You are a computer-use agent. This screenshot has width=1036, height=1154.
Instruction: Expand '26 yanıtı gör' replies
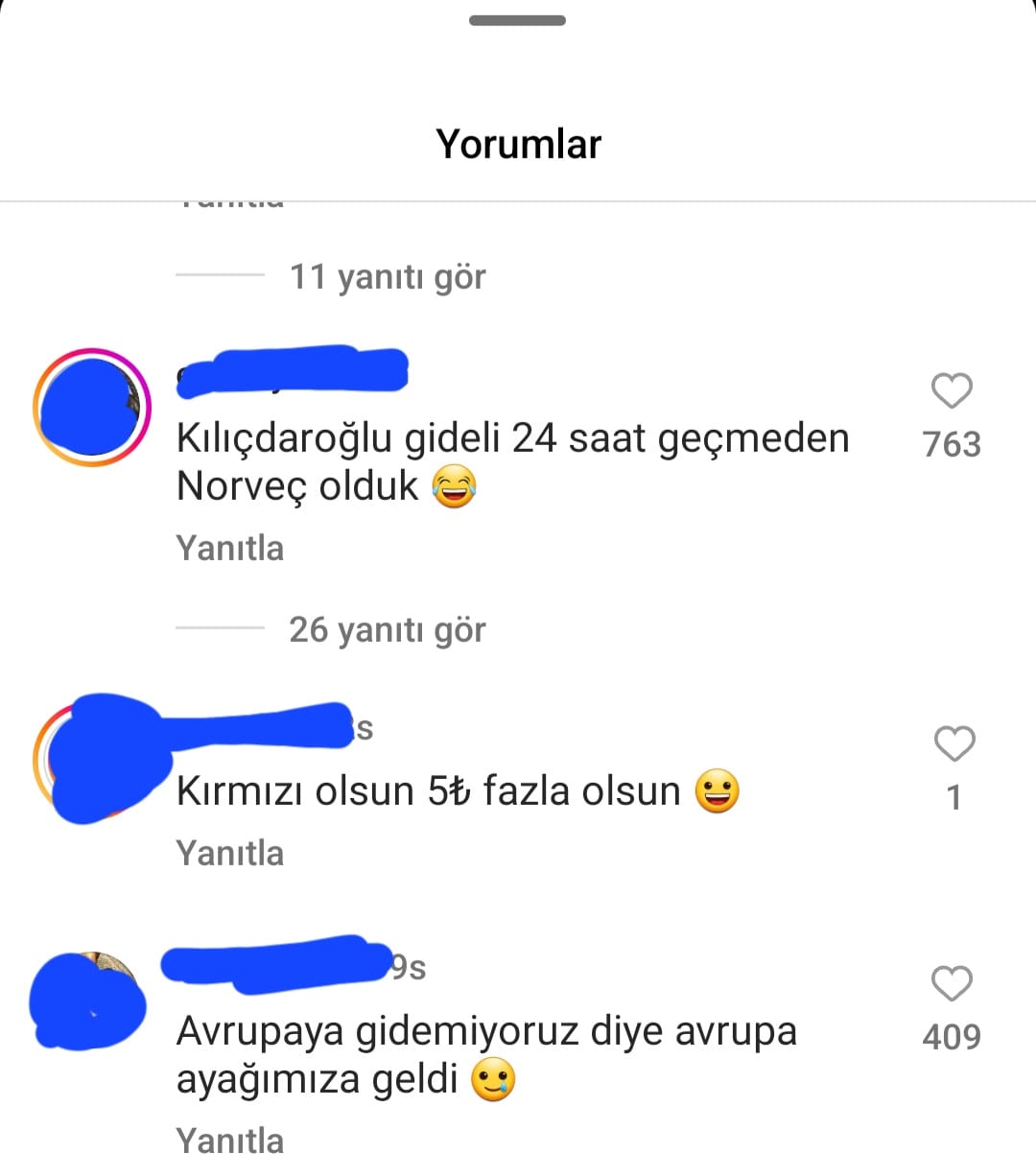388,630
